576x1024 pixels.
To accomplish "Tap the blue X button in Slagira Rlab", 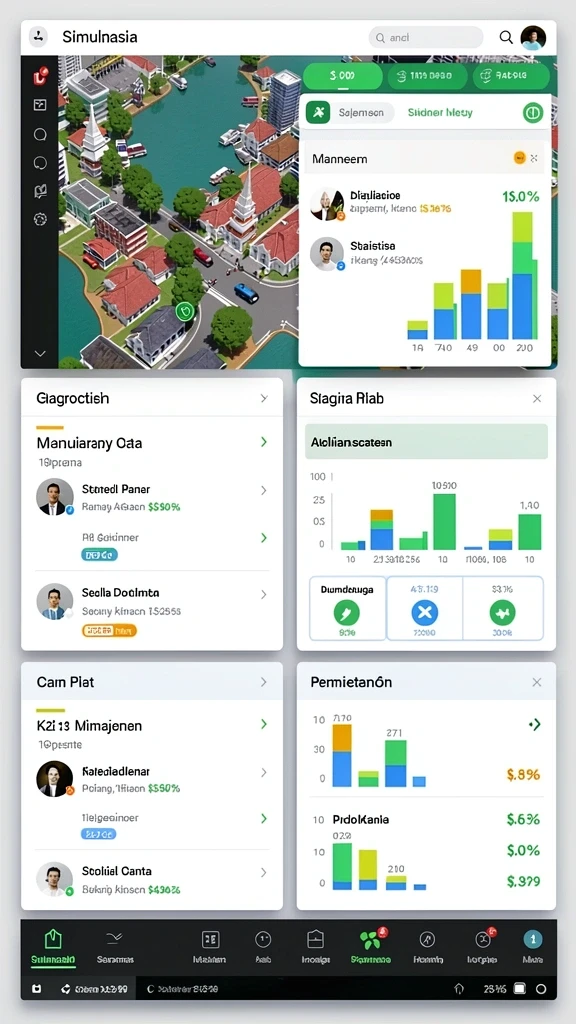I will pos(424,613).
